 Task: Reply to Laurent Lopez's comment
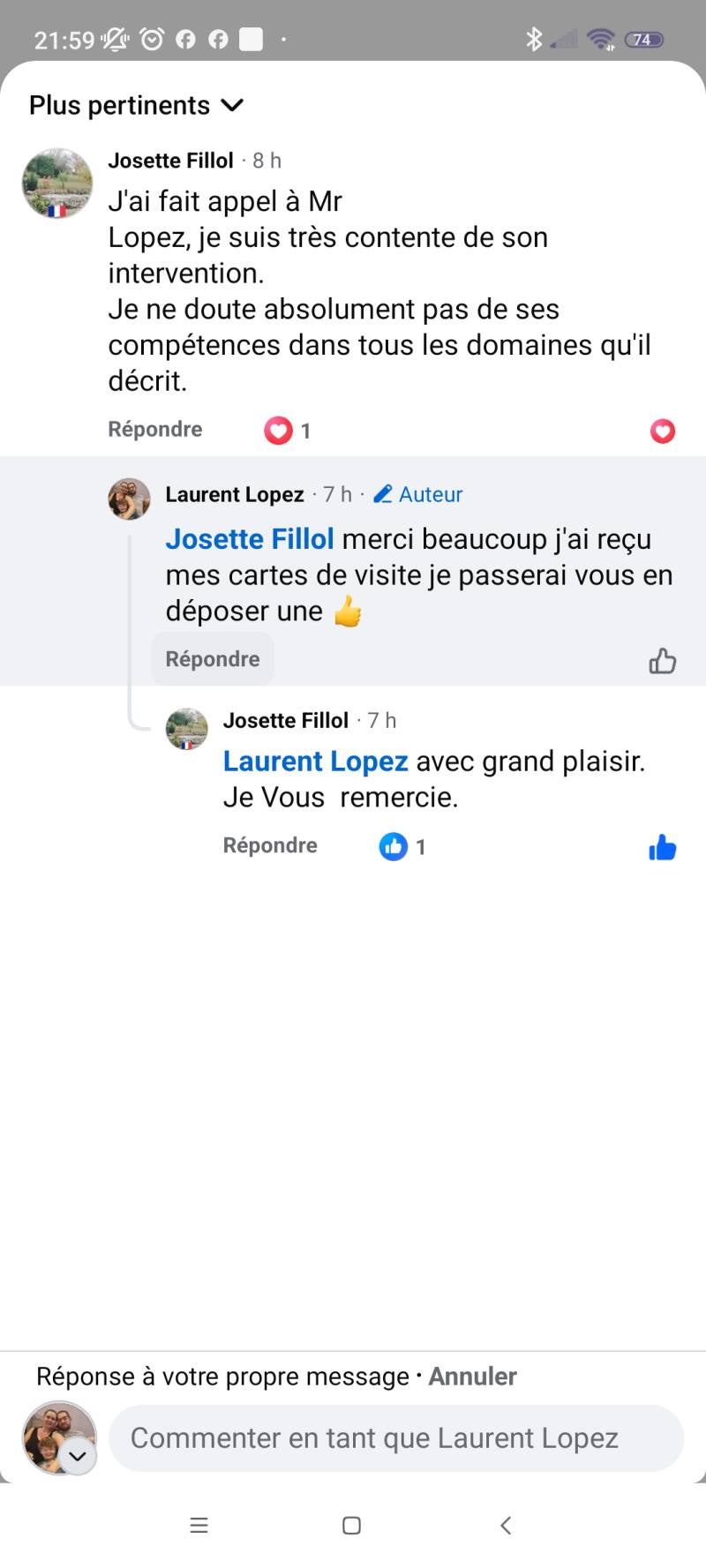[x=213, y=659]
